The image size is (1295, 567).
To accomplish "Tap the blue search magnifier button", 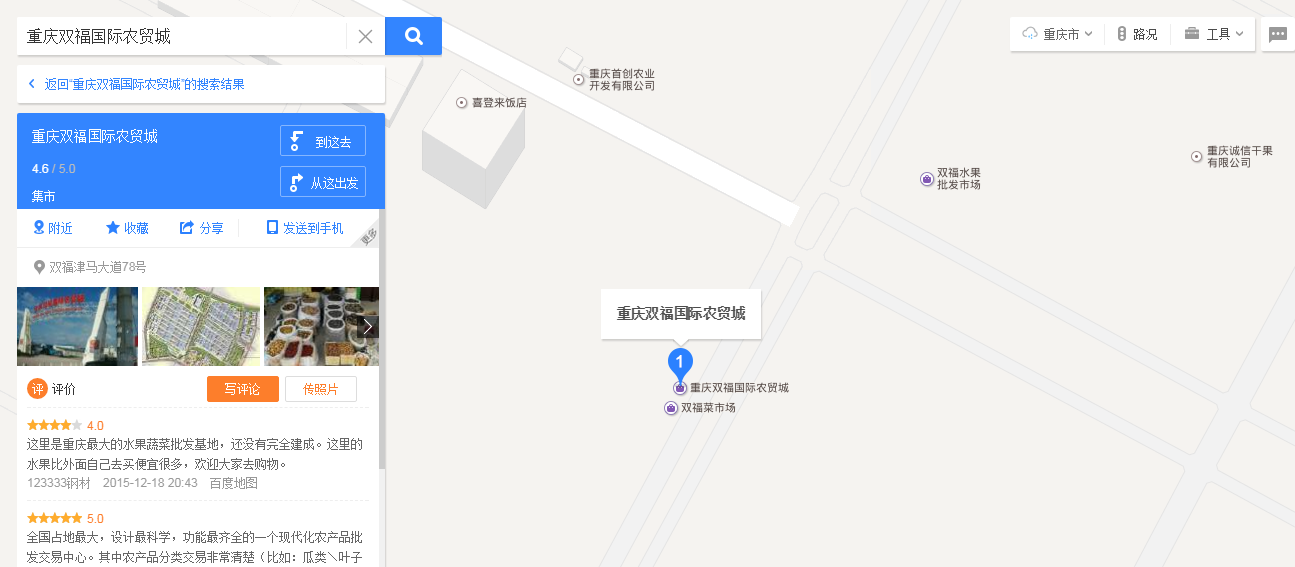I will pos(413,37).
